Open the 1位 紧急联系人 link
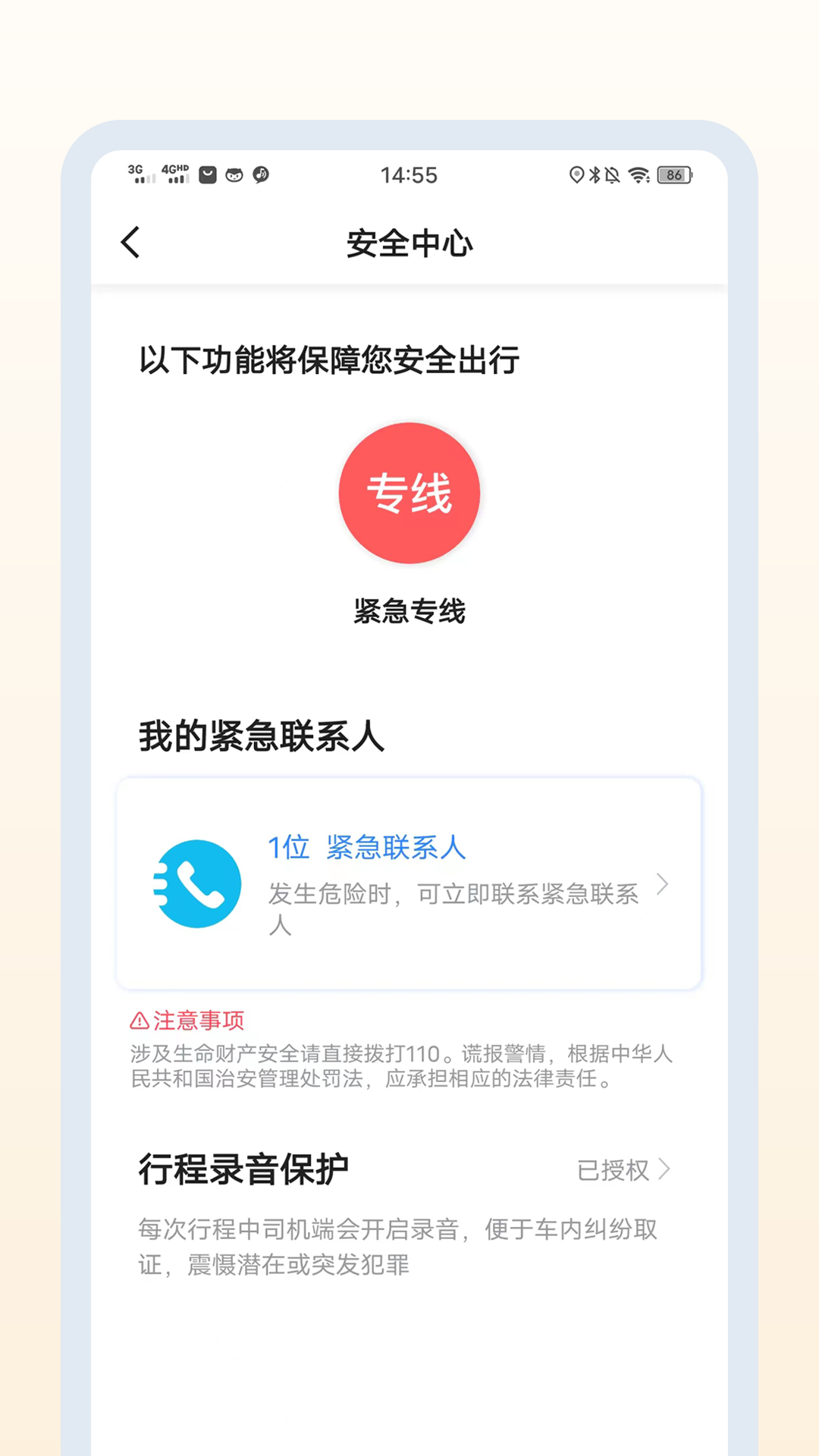The image size is (819, 1456). click(367, 848)
